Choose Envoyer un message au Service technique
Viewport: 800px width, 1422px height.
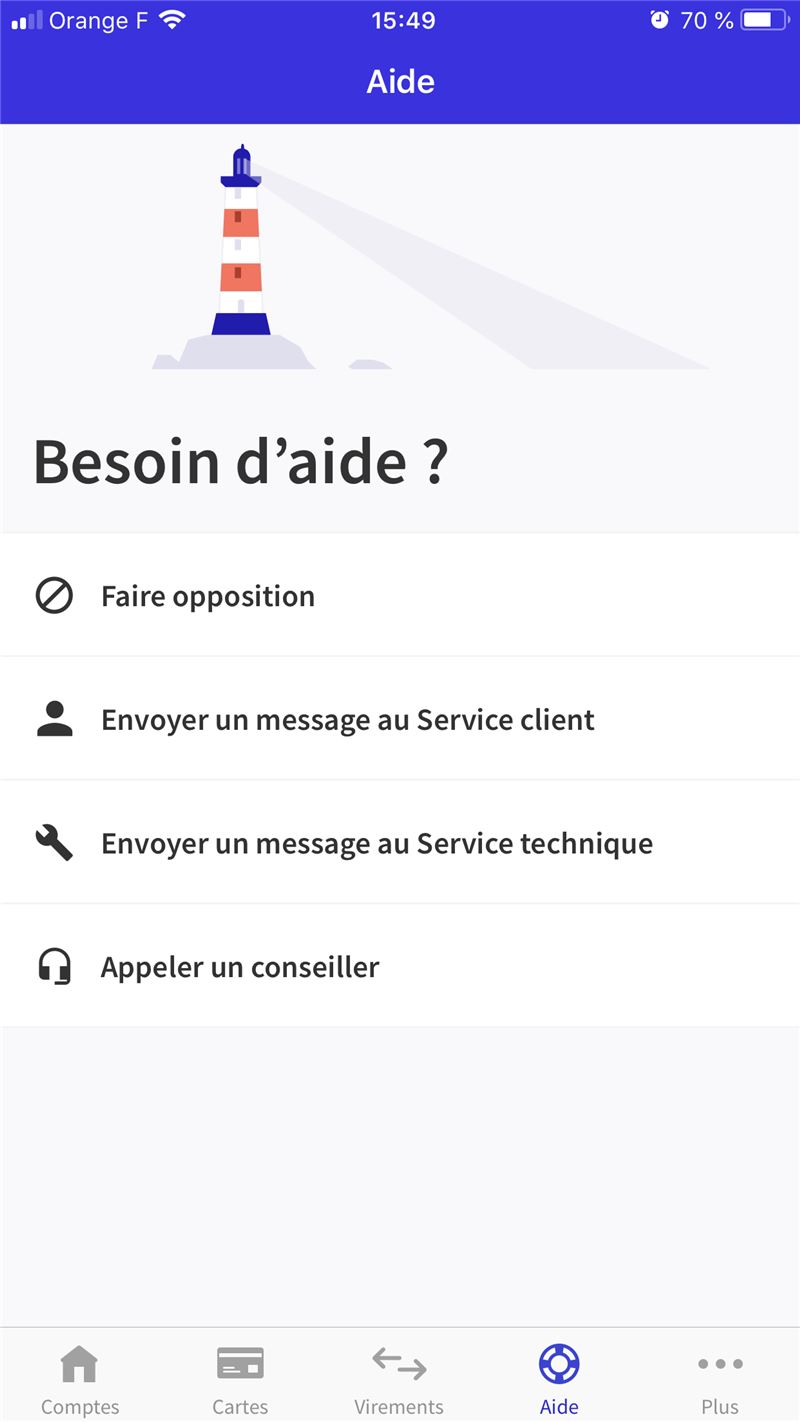(400, 843)
